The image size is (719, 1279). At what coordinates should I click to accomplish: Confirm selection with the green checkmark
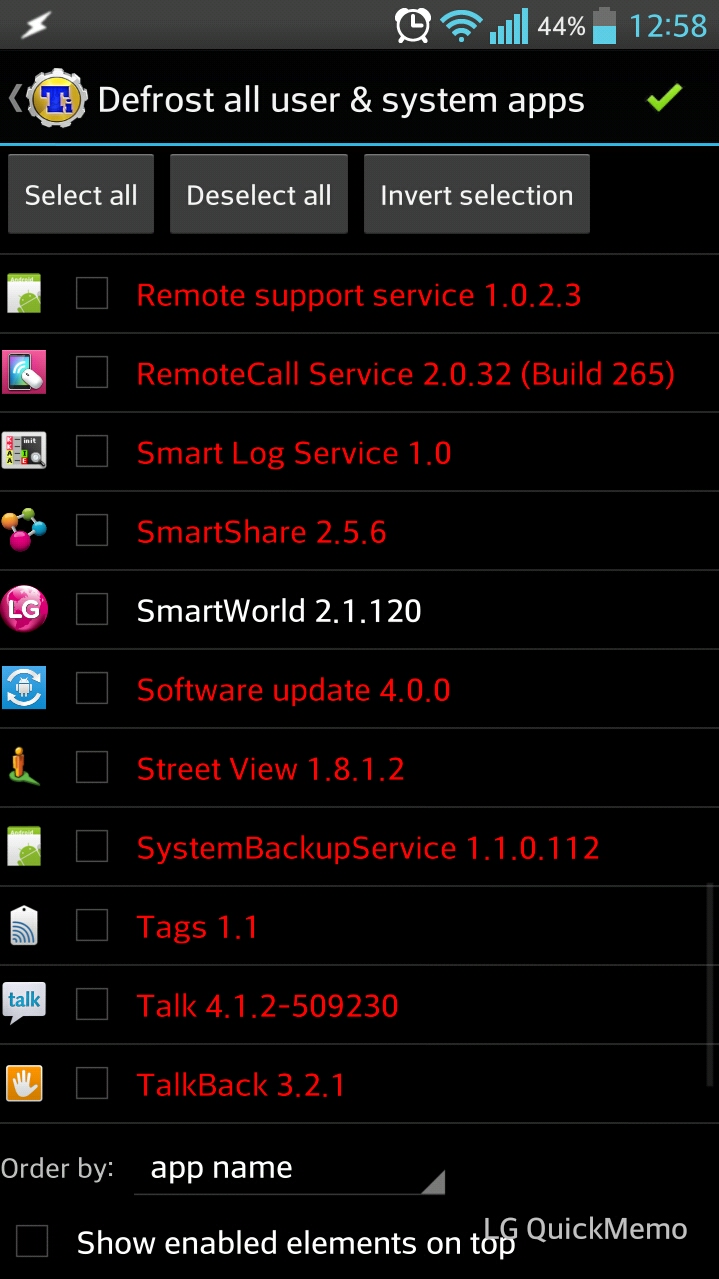click(x=664, y=98)
